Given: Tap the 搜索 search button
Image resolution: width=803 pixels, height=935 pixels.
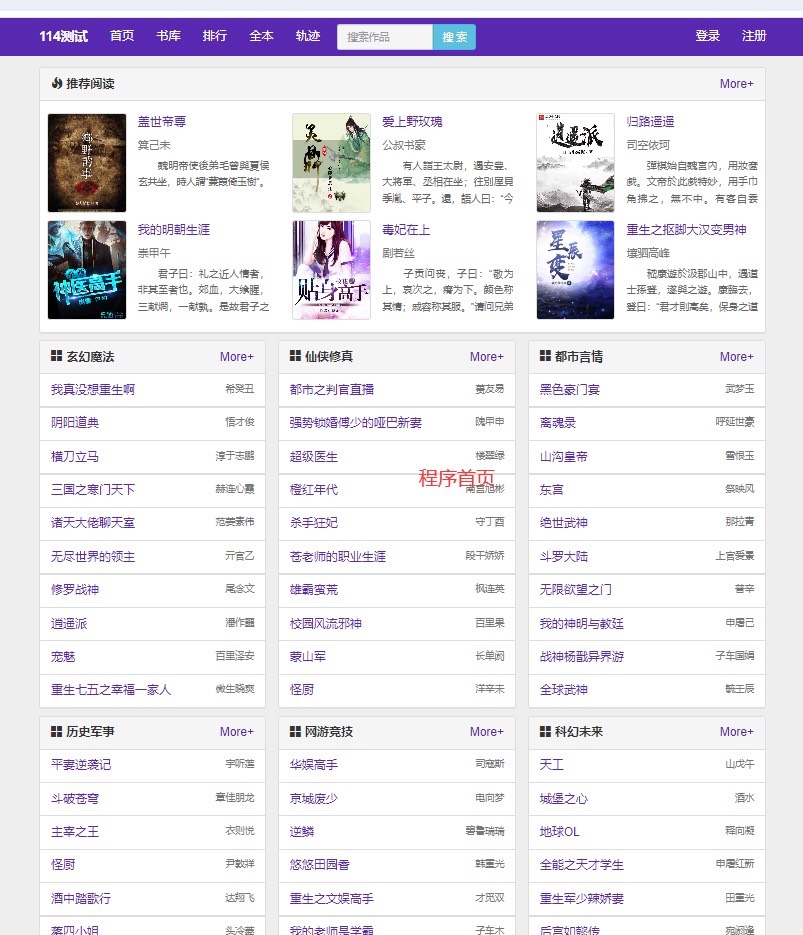Looking at the screenshot, I should 454,37.
